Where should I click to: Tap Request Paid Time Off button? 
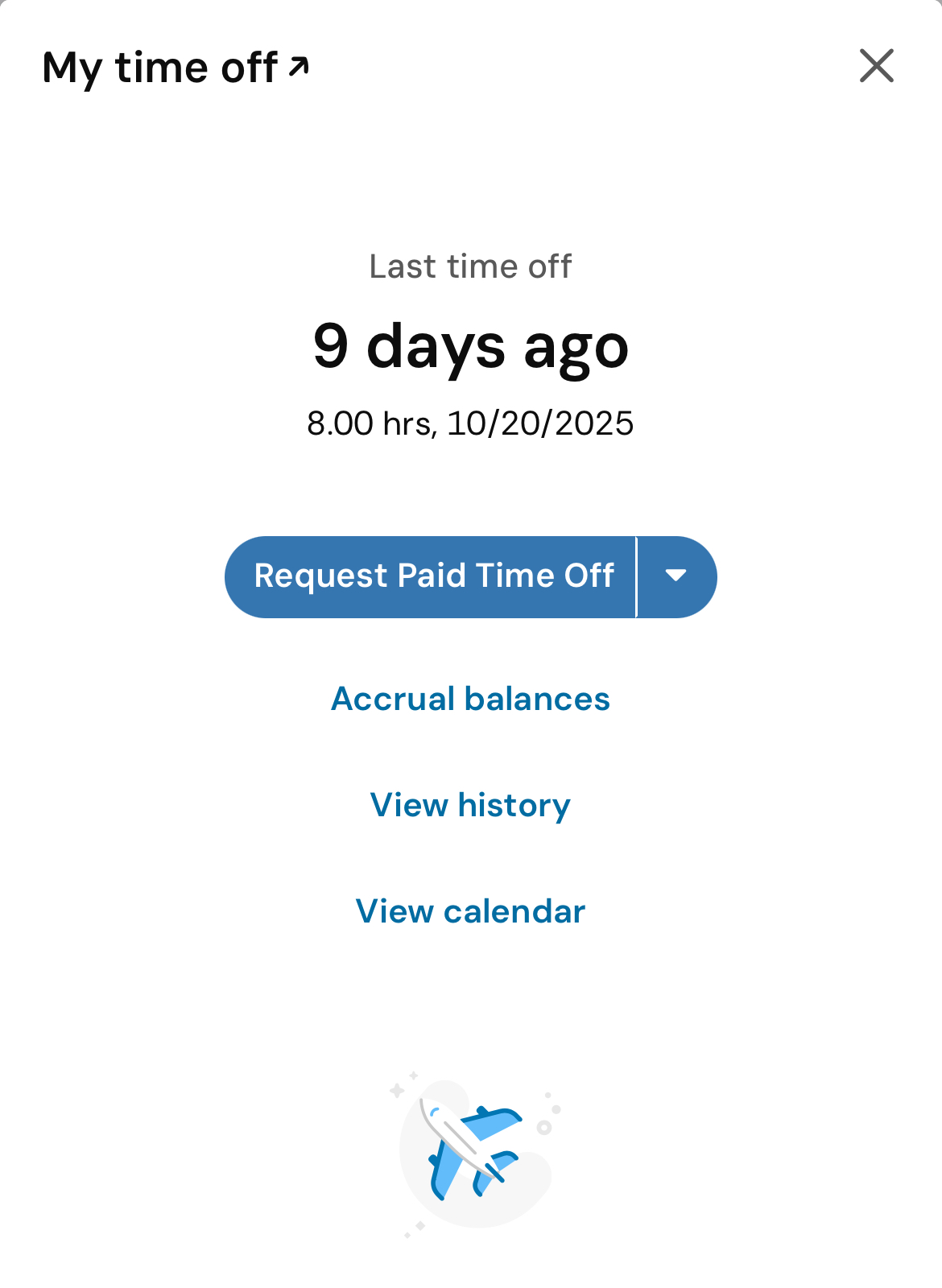click(x=433, y=576)
